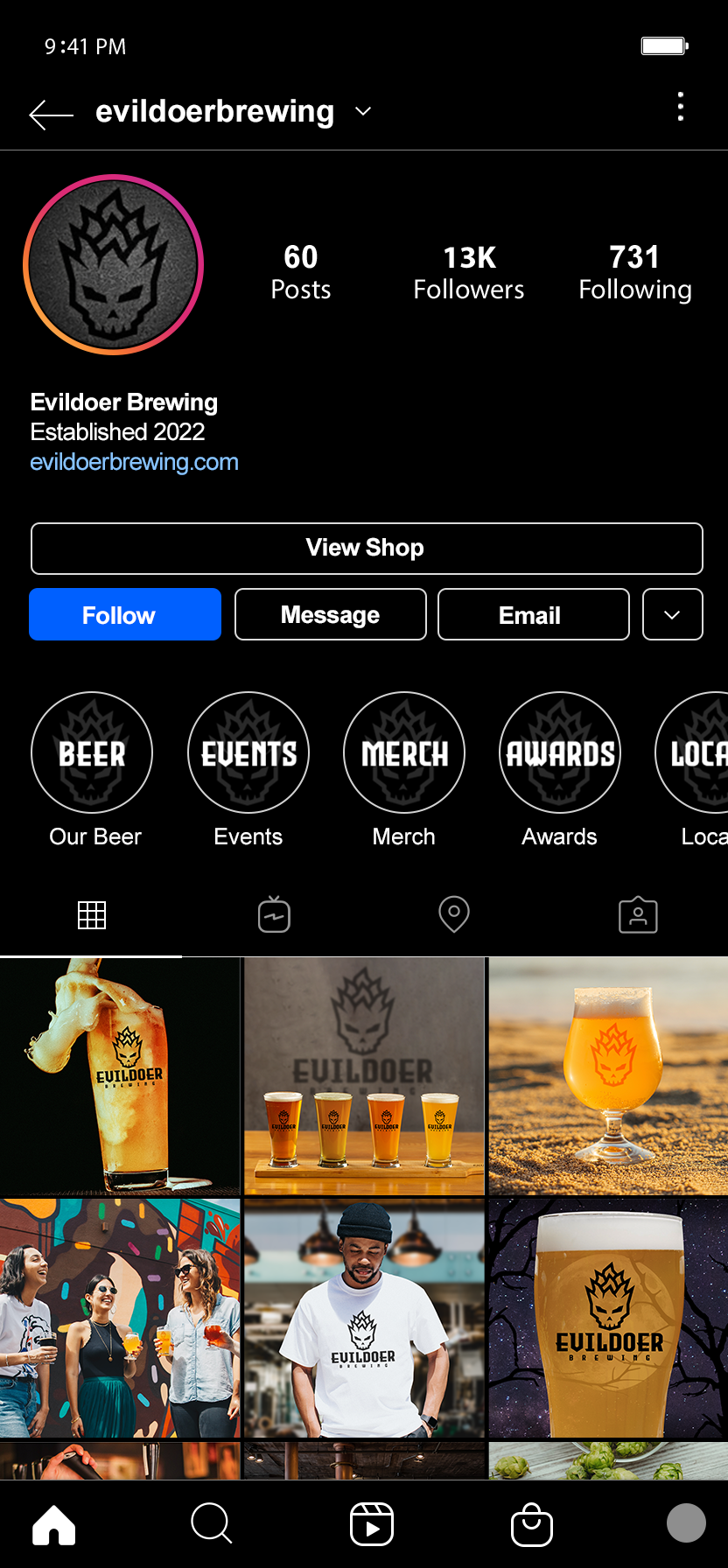The height and width of the screenshot is (1568, 728).
Task: Send a Message to this profile
Action: pos(331,614)
